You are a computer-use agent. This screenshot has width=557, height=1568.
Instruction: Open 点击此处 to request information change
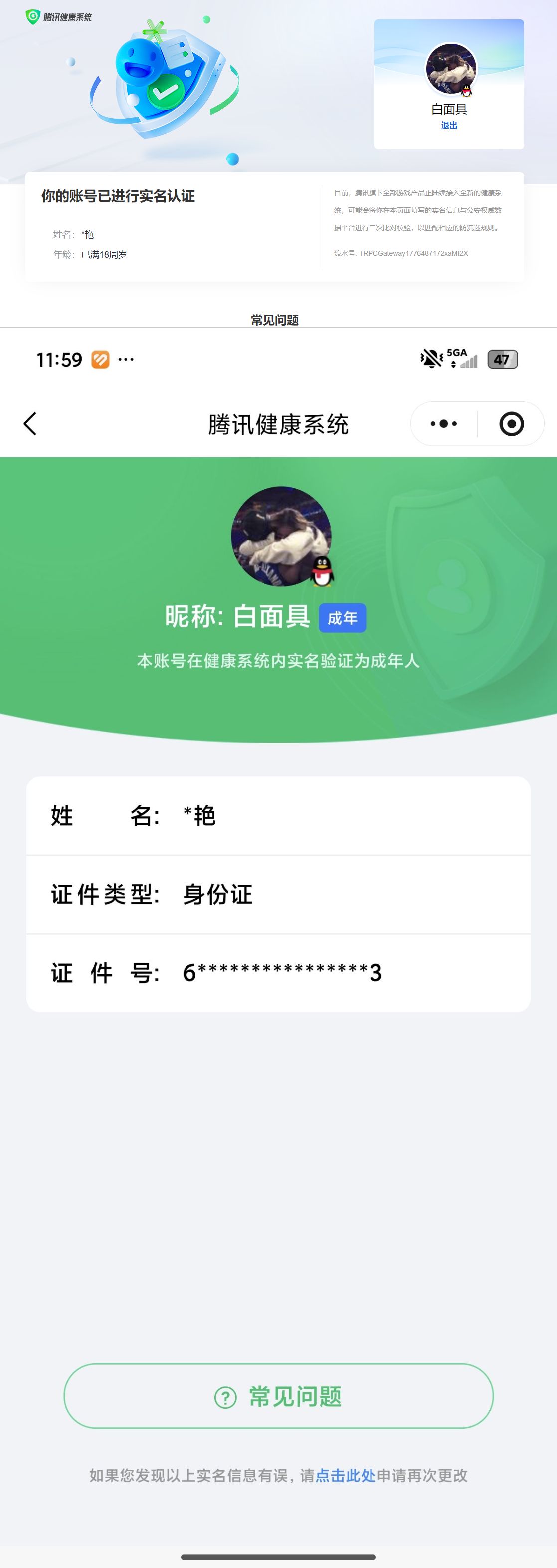(346, 1473)
